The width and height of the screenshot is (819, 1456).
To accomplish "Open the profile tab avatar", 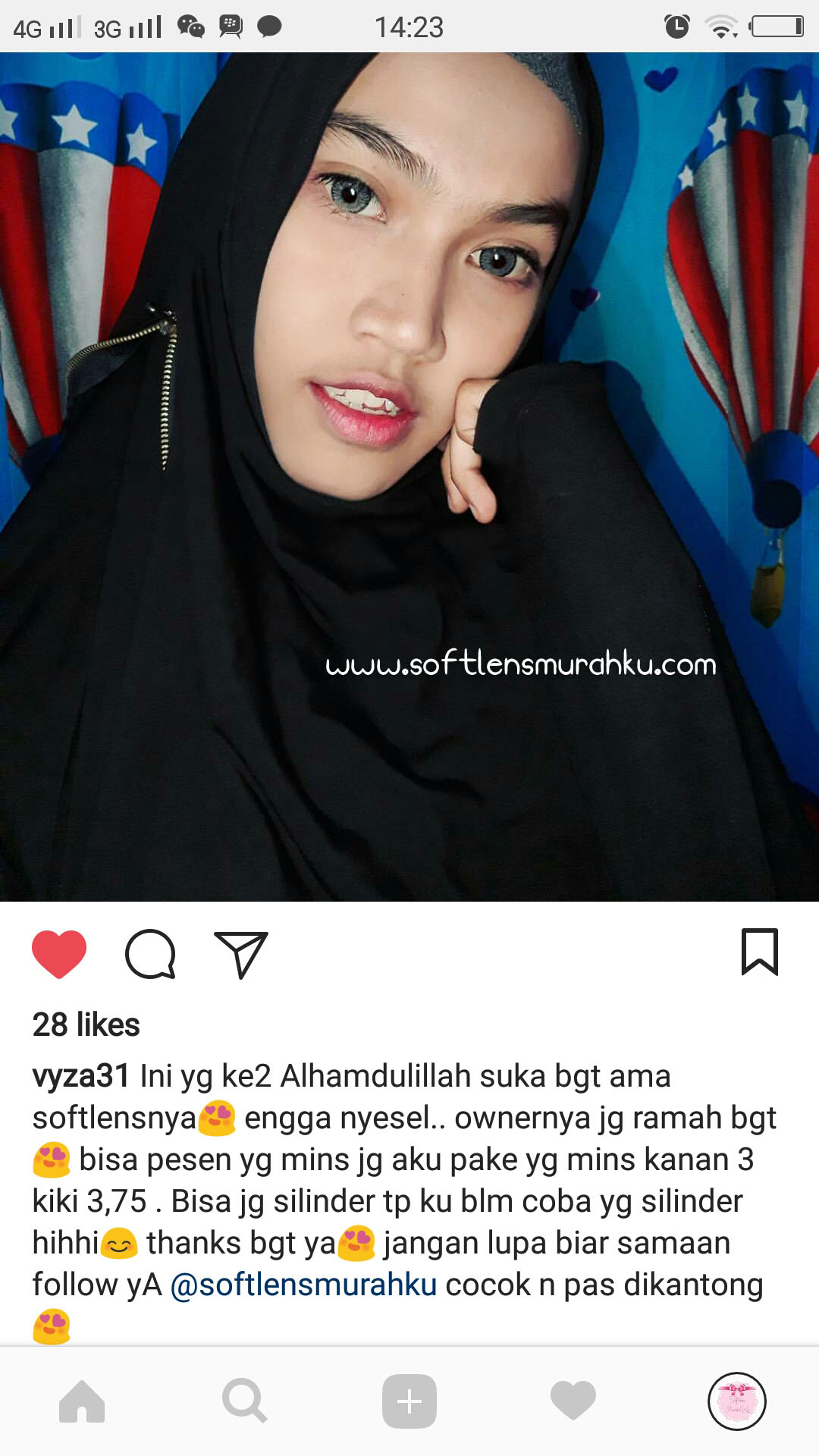I will click(x=737, y=1401).
